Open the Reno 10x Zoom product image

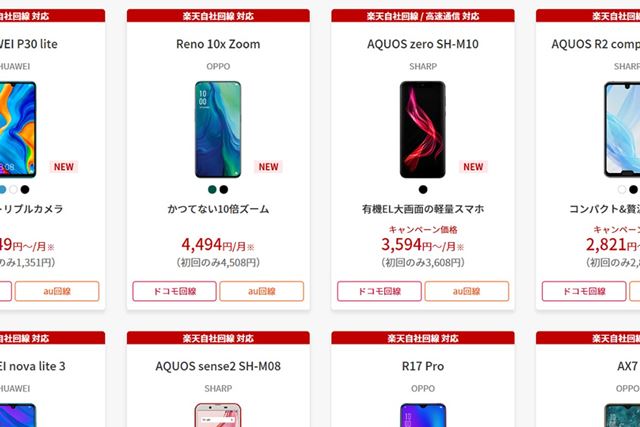(x=218, y=127)
